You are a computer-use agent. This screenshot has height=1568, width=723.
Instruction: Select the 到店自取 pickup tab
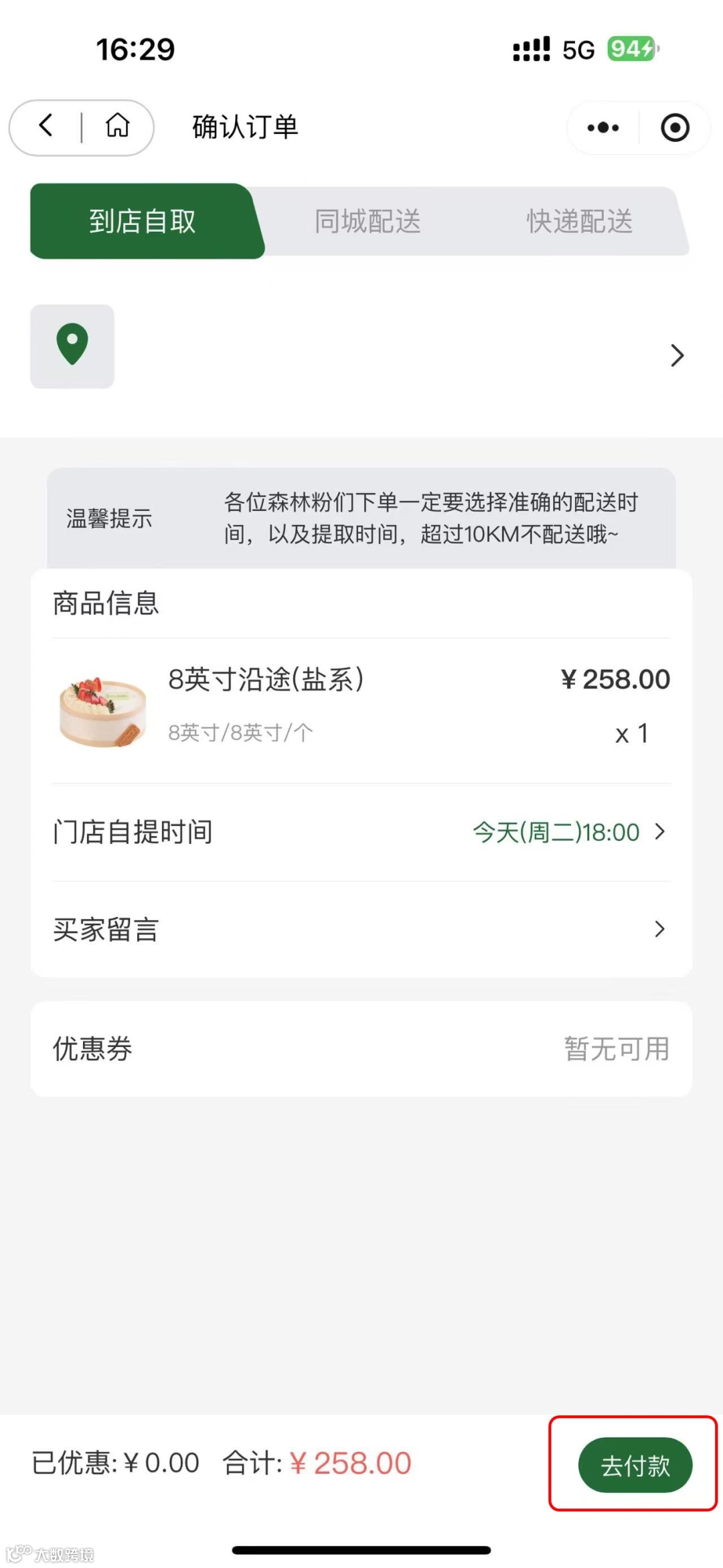143,222
